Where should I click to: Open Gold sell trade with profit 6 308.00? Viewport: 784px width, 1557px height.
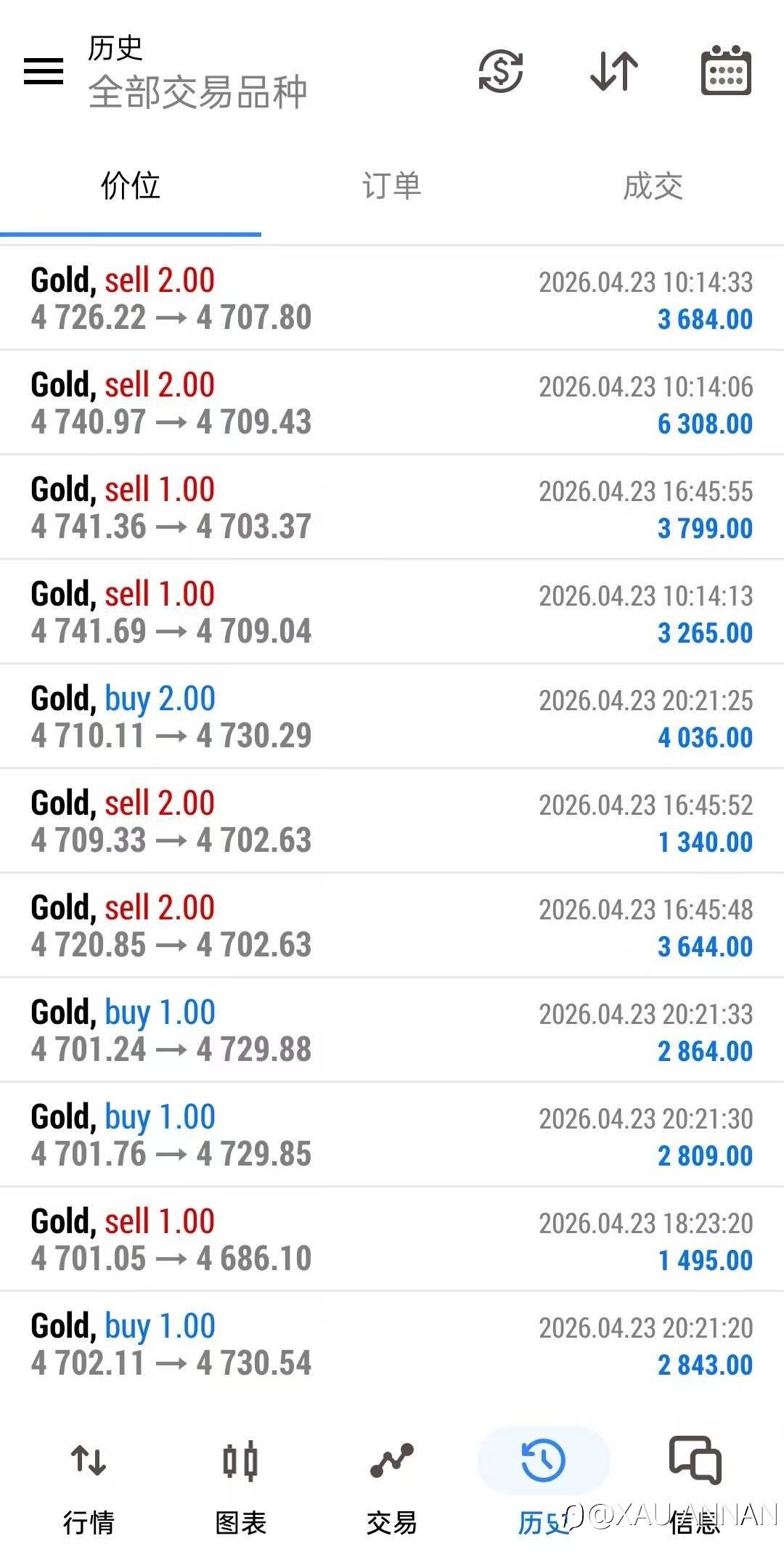coord(392,403)
